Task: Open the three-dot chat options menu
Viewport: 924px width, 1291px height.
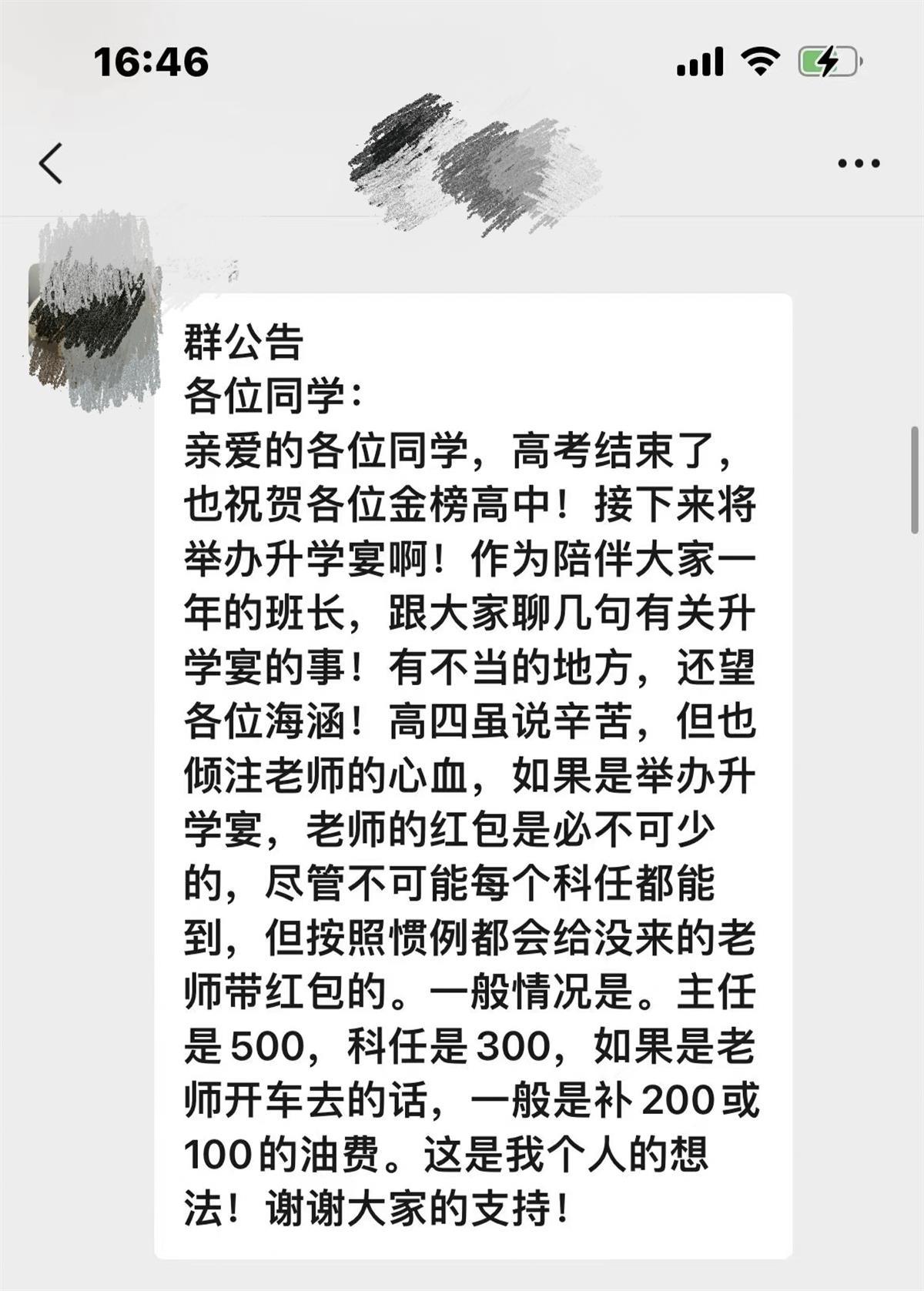Action: (x=859, y=163)
